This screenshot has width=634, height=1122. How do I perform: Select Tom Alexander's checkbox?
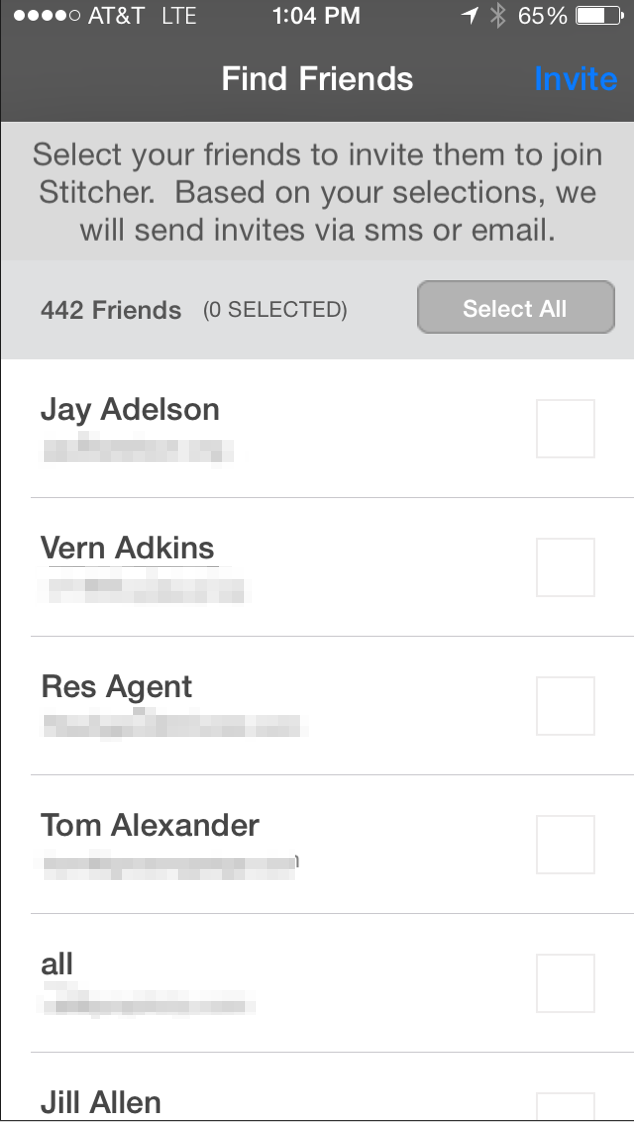pos(565,845)
